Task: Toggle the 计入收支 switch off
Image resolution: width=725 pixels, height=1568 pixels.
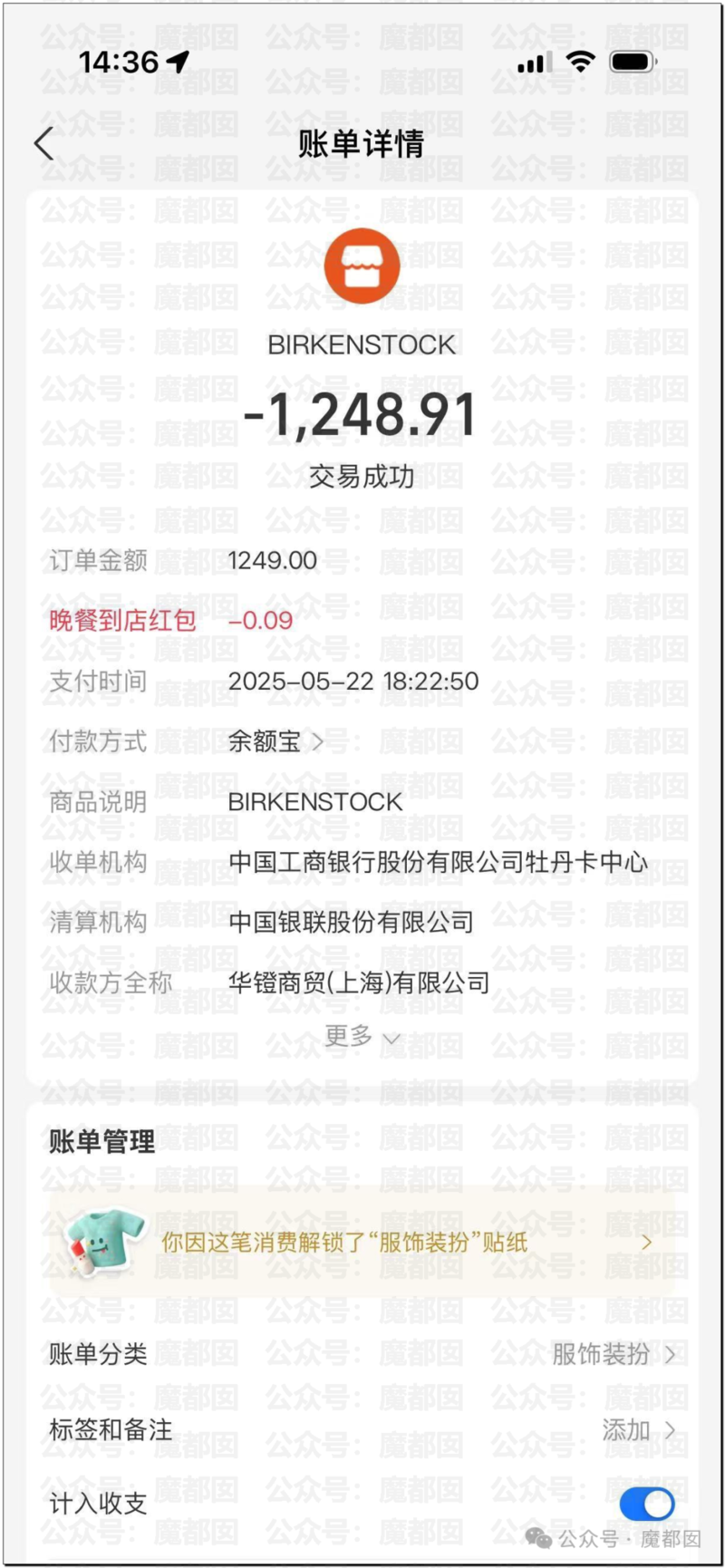Action: click(647, 1504)
